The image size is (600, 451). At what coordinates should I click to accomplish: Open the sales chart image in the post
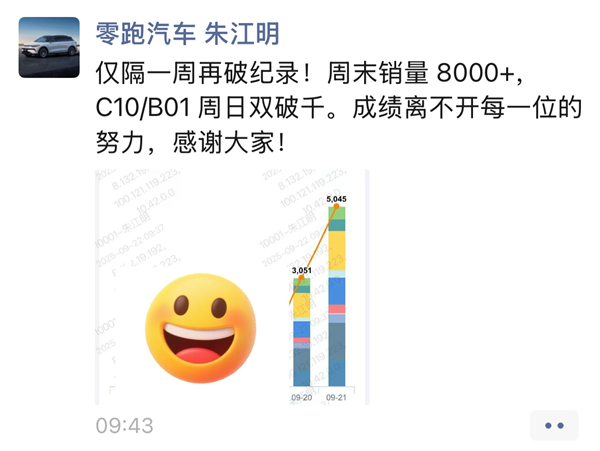tap(232, 287)
